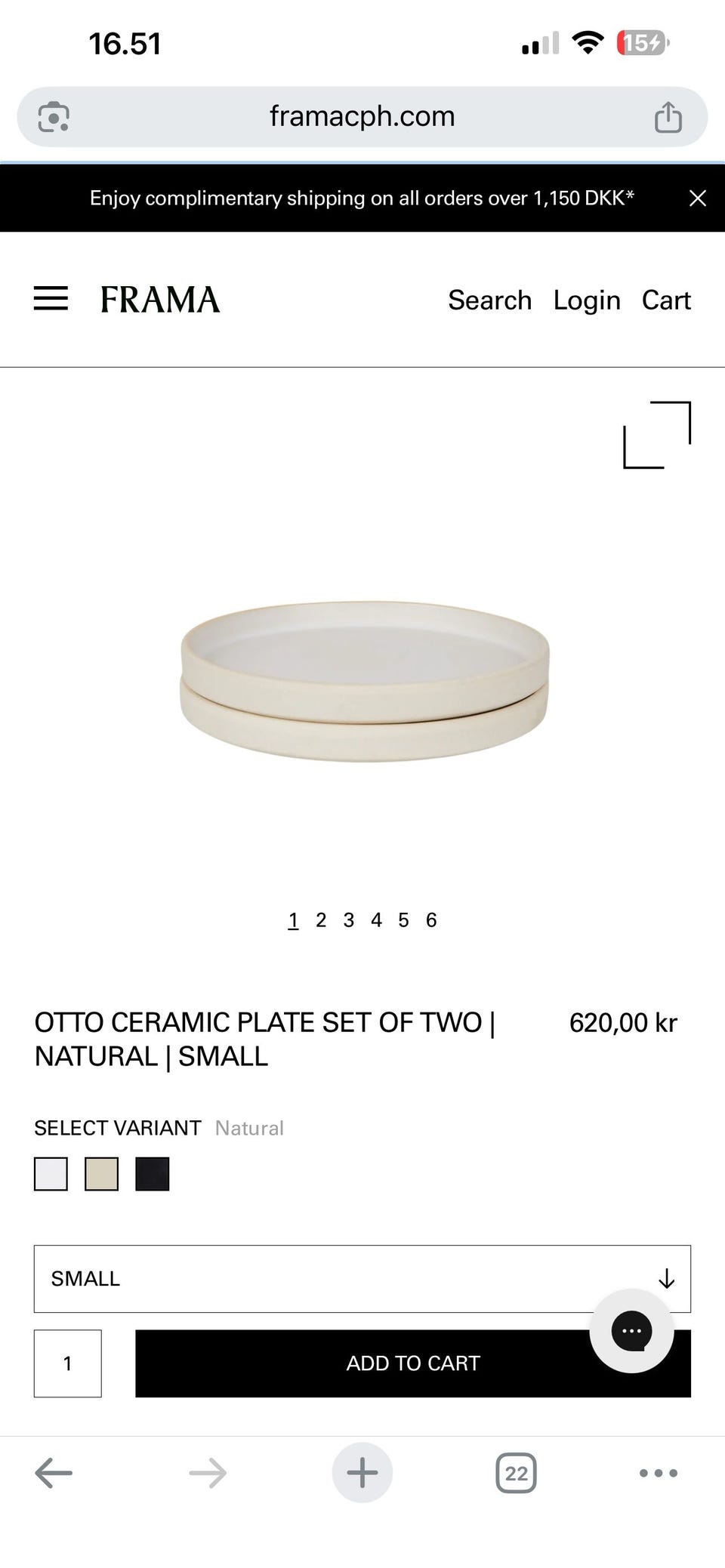The height and width of the screenshot is (1568, 725).
Task: Open the chat support bubble
Action: point(631,1331)
